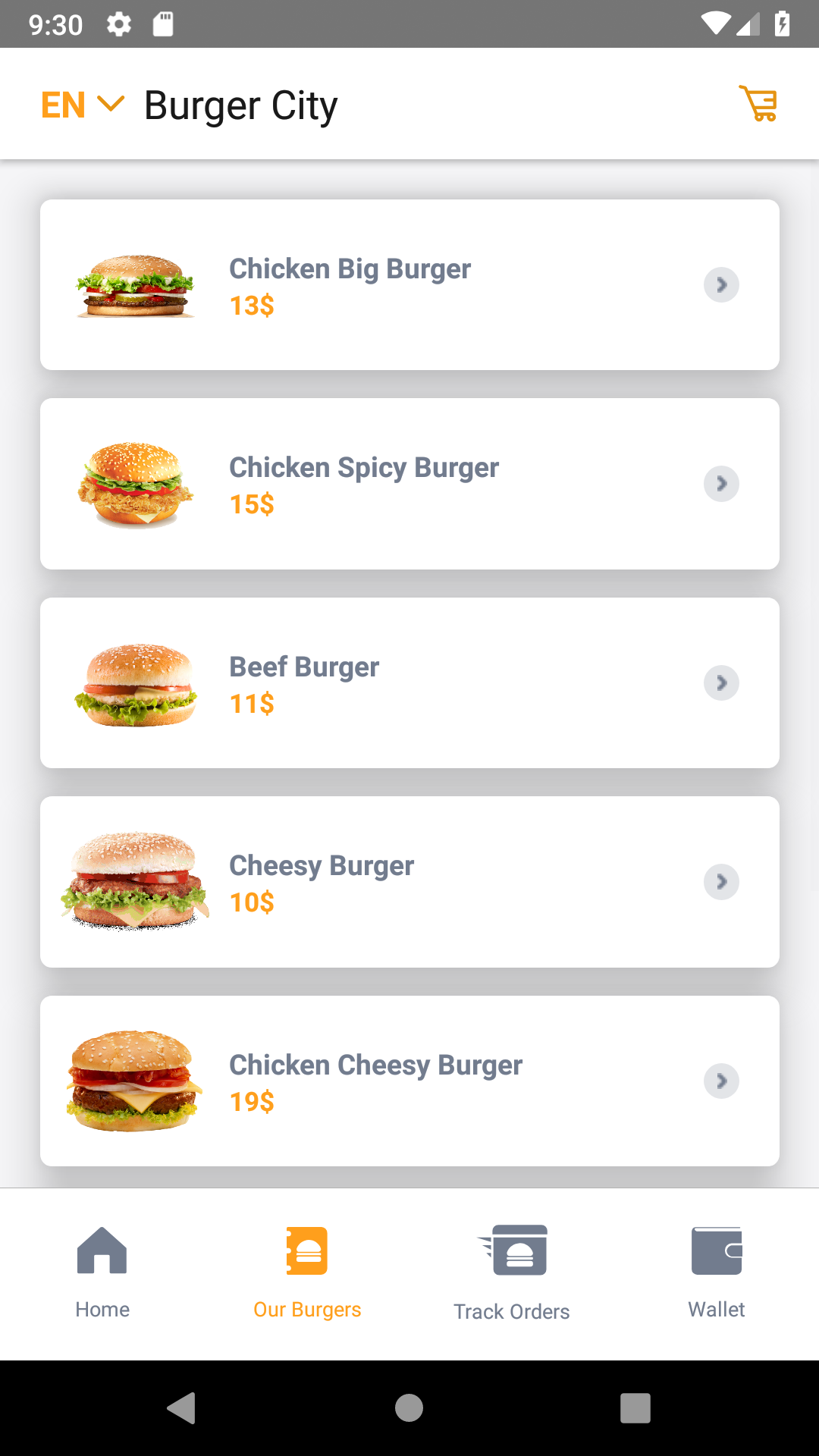Switch to the Track Orders tab

[512, 1272]
